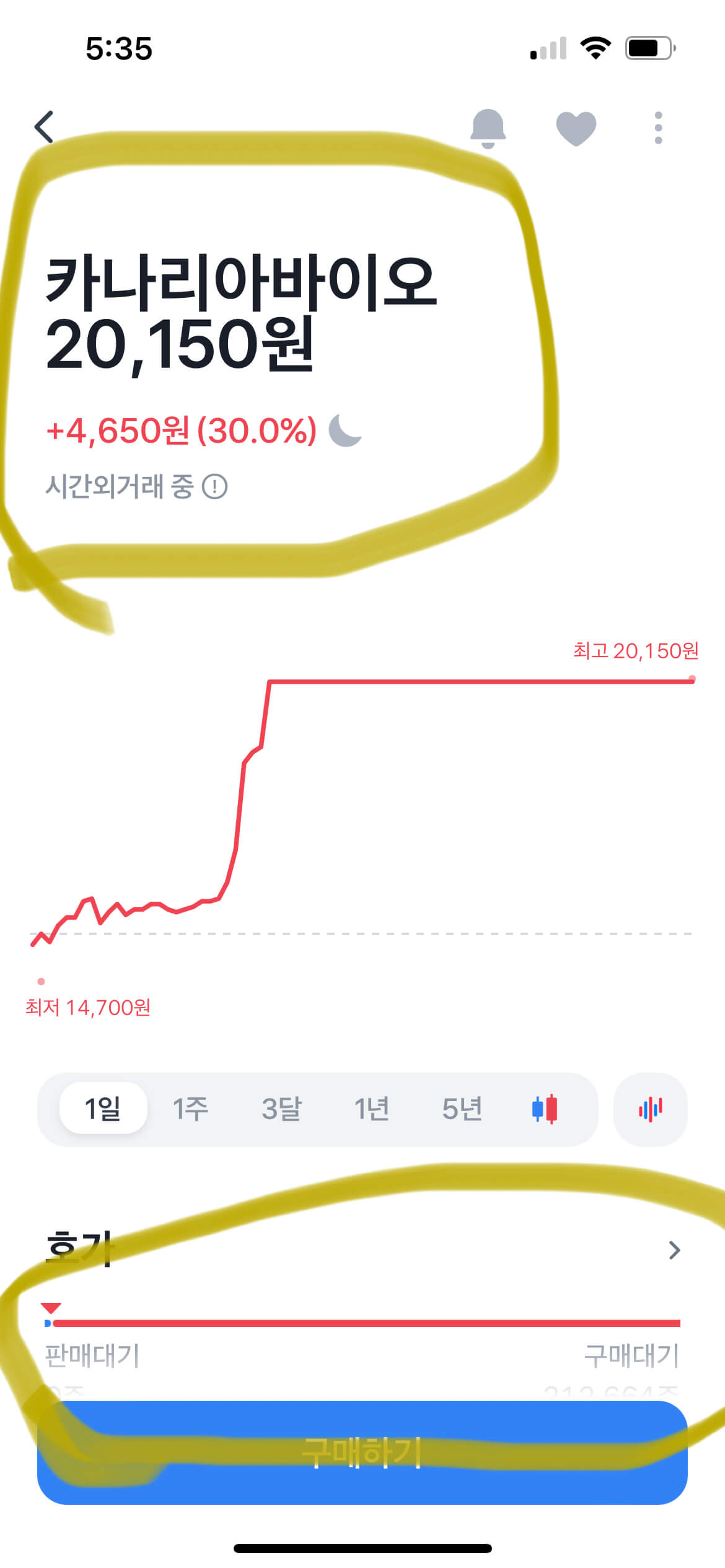Screen dimensions: 725x1568
Task: Switch chart to 1주 range
Action: (x=190, y=1108)
